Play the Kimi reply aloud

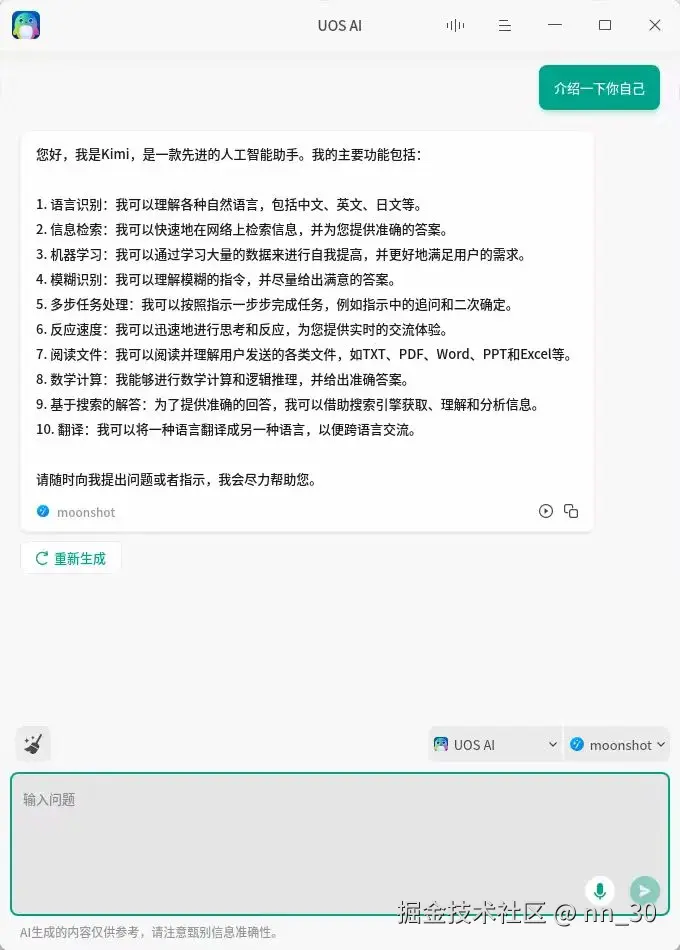546,511
